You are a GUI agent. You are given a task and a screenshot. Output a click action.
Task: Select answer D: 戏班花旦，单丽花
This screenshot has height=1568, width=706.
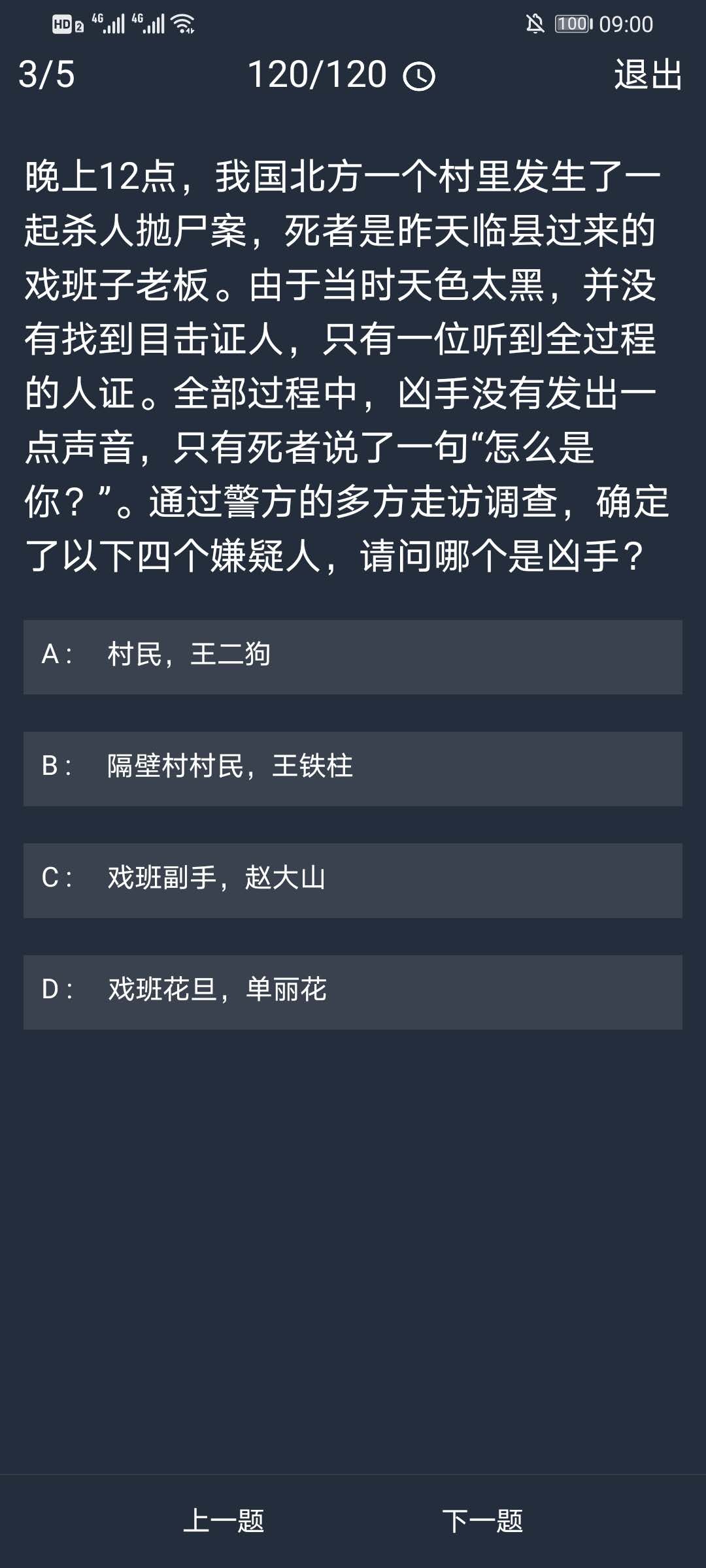353,992
